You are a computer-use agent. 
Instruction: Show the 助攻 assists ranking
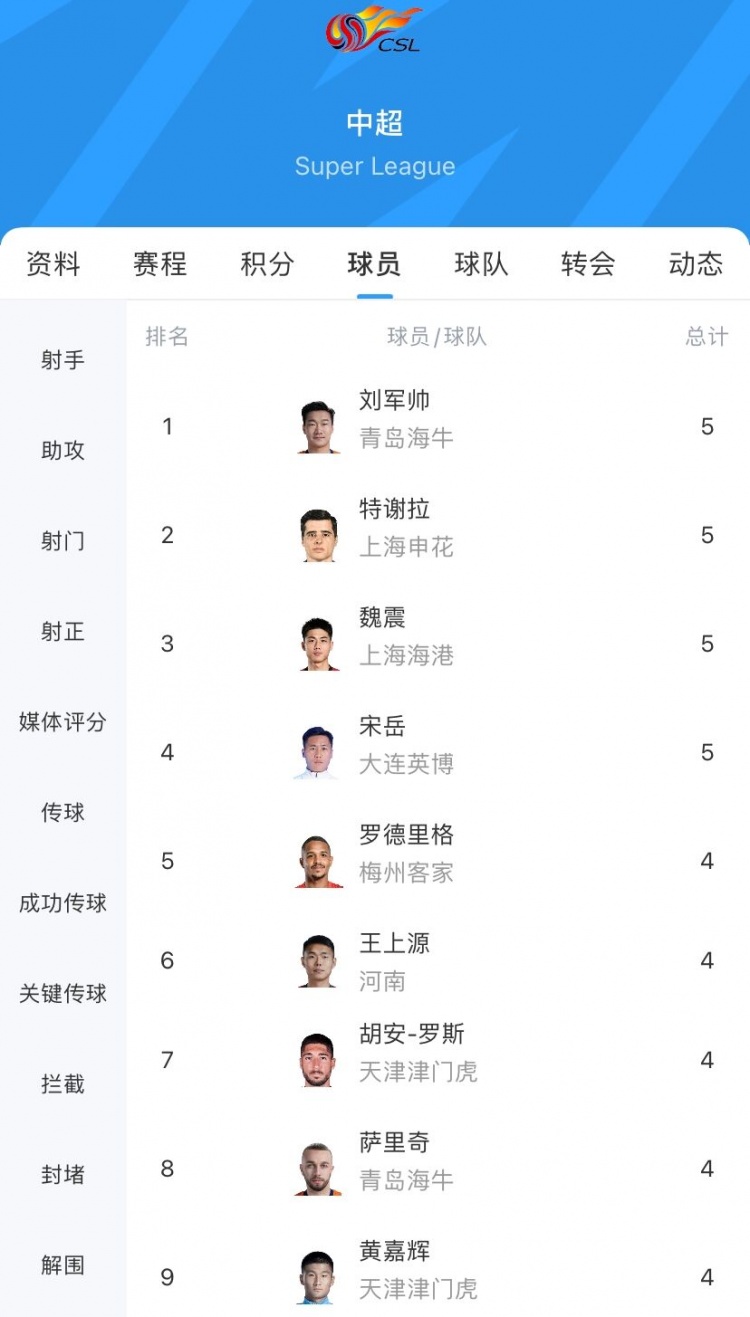(x=63, y=451)
